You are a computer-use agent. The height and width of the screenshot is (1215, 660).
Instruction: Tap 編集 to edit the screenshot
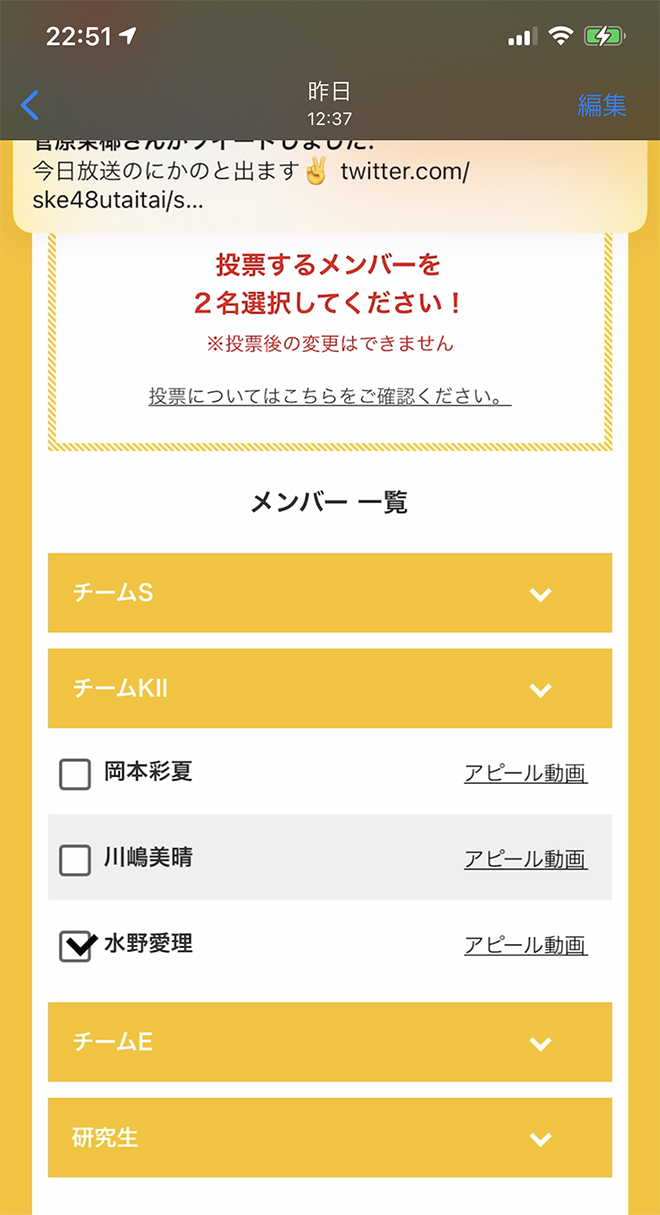point(601,105)
